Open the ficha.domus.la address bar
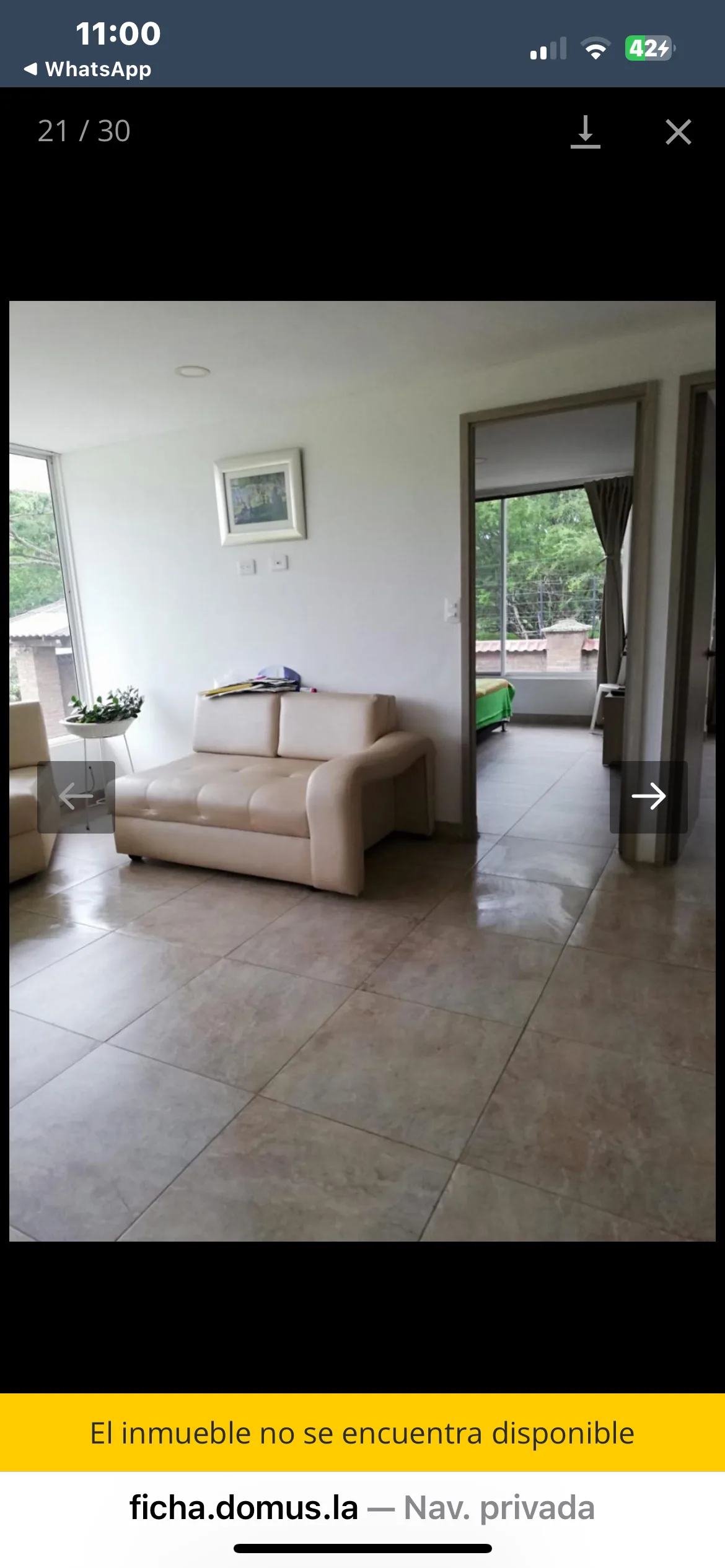The width and height of the screenshot is (725, 1568). click(x=362, y=1507)
